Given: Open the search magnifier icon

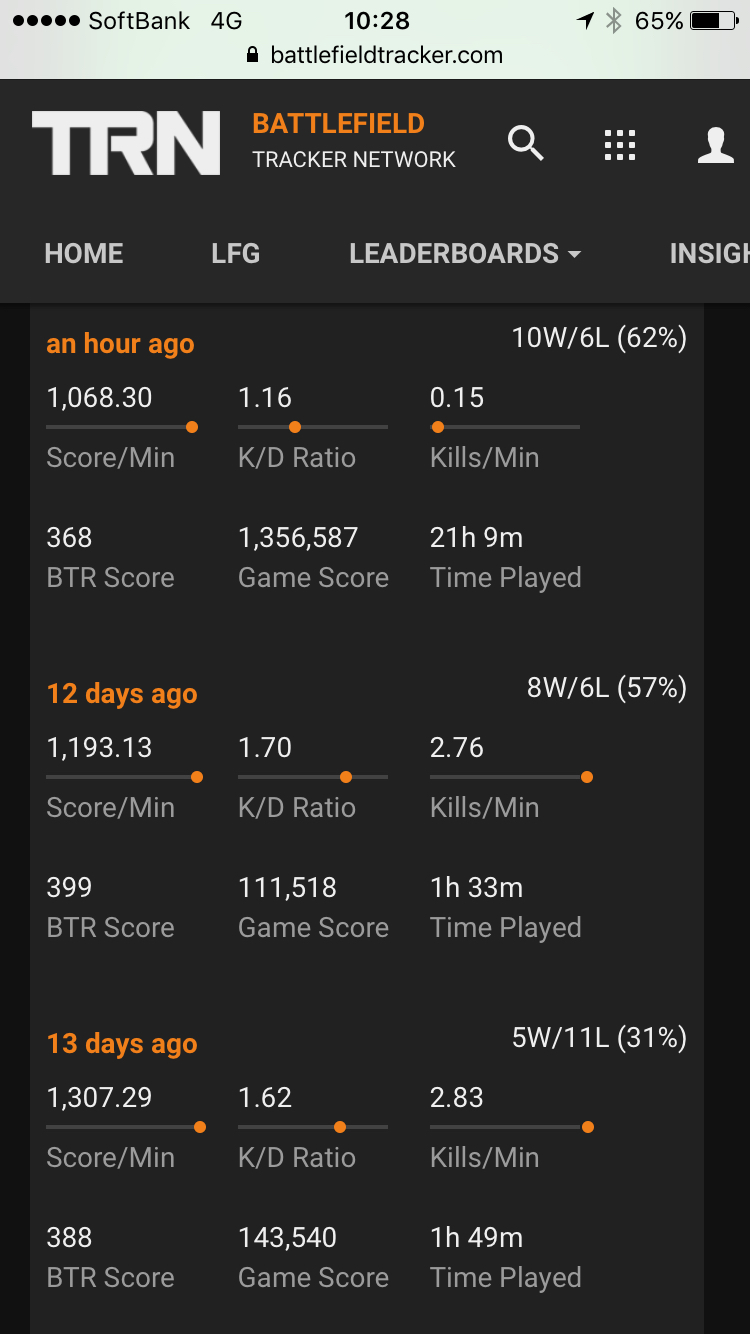Looking at the screenshot, I should pos(525,143).
